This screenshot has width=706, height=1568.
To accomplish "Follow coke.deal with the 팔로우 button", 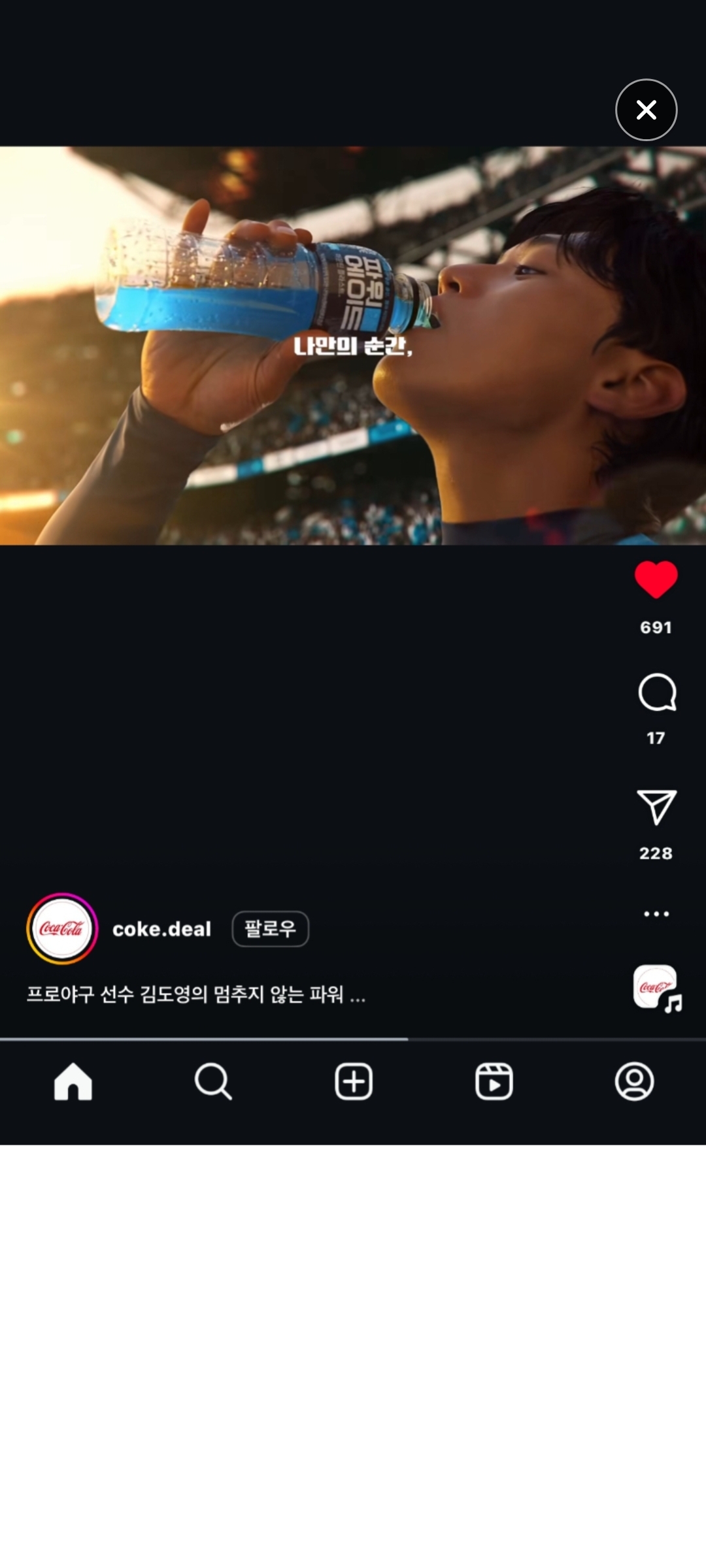I will point(270,928).
